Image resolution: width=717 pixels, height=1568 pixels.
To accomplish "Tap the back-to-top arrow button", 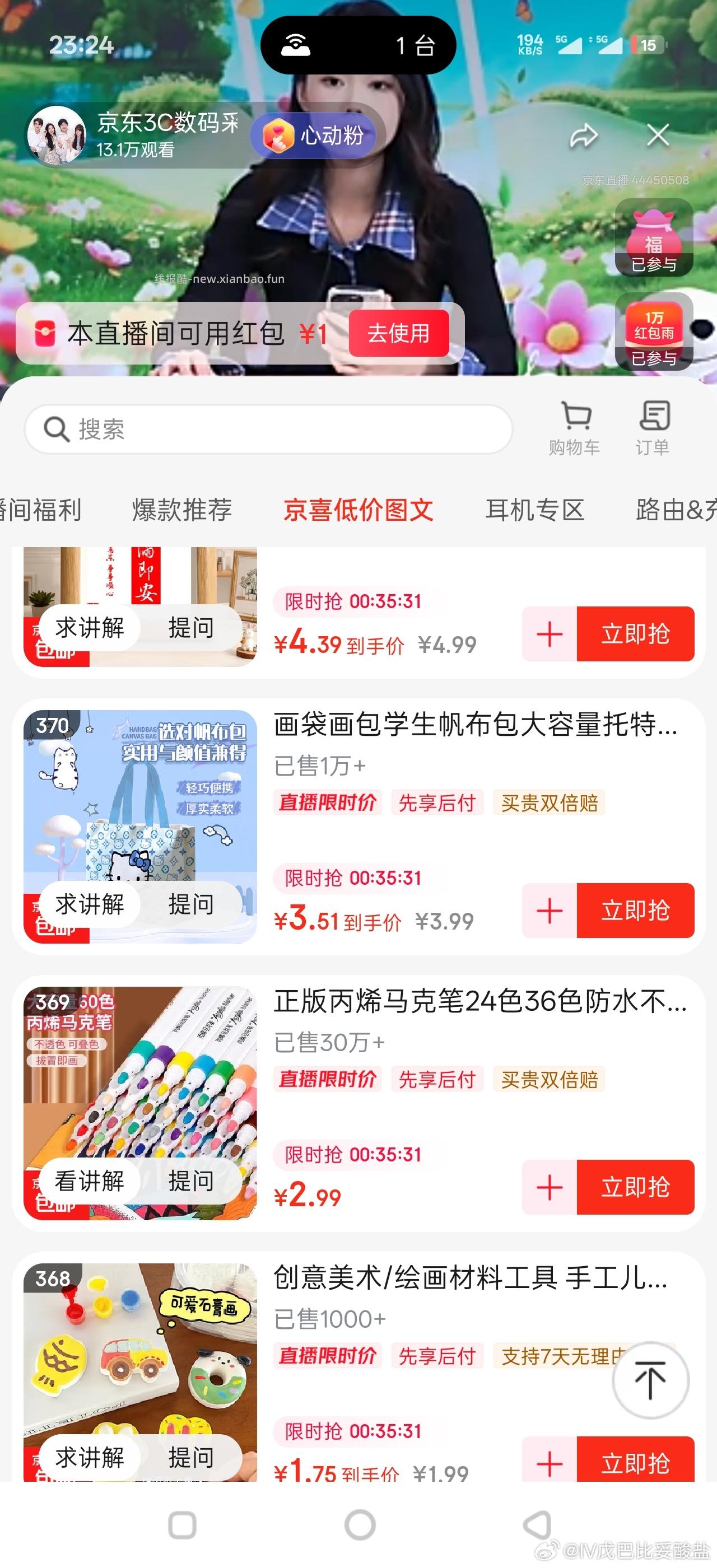I will tap(650, 1382).
